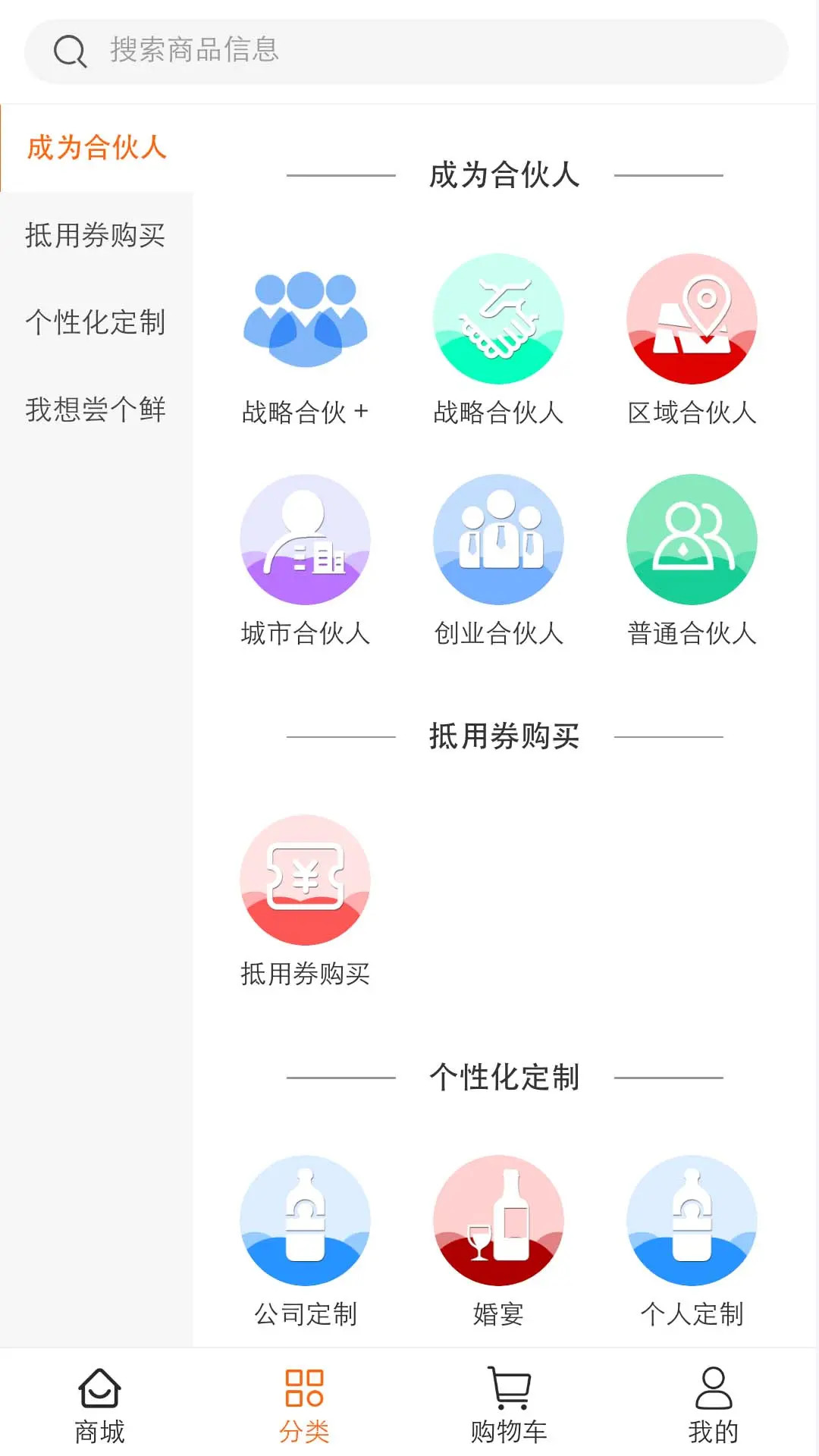819x1456 pixels.
Task: Select the highlighted 成为合伙人 sidebar item
Action: [96, 149]
